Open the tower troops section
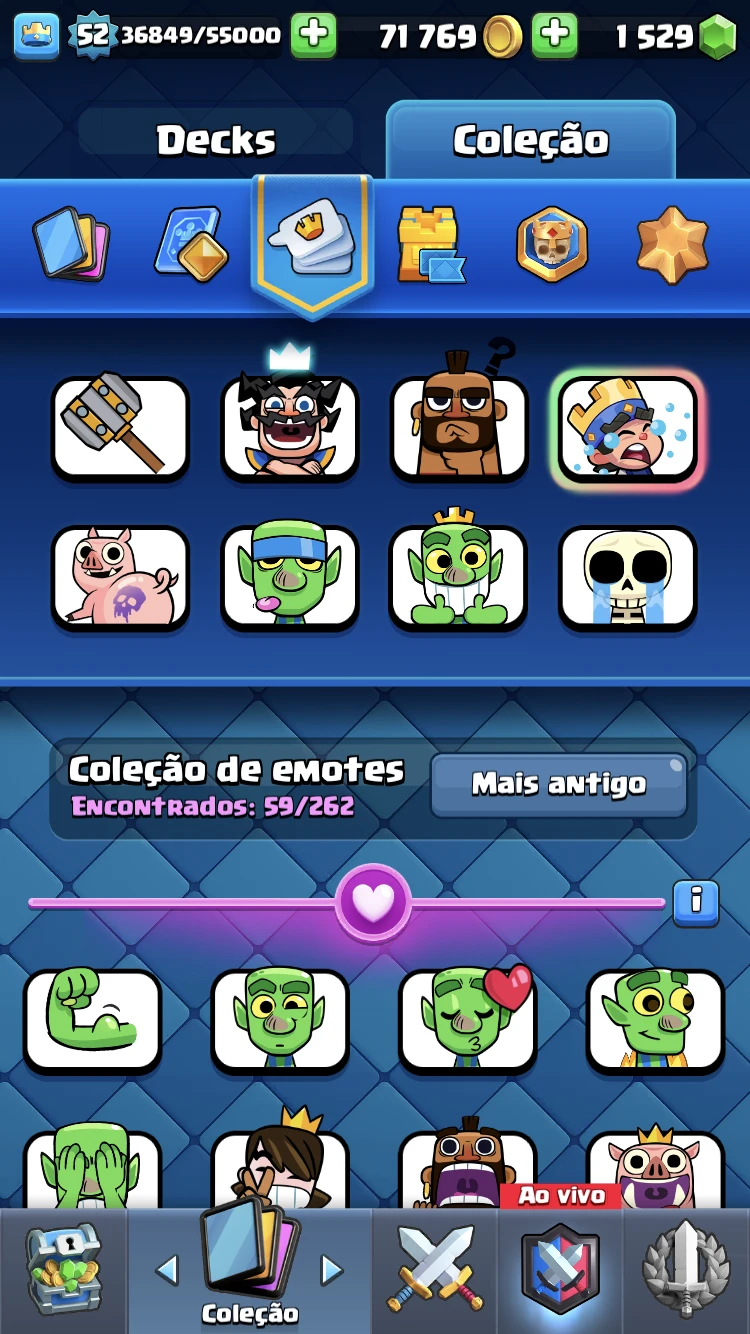This screenshot has height=1334, width=750. (x=431, y=244)
